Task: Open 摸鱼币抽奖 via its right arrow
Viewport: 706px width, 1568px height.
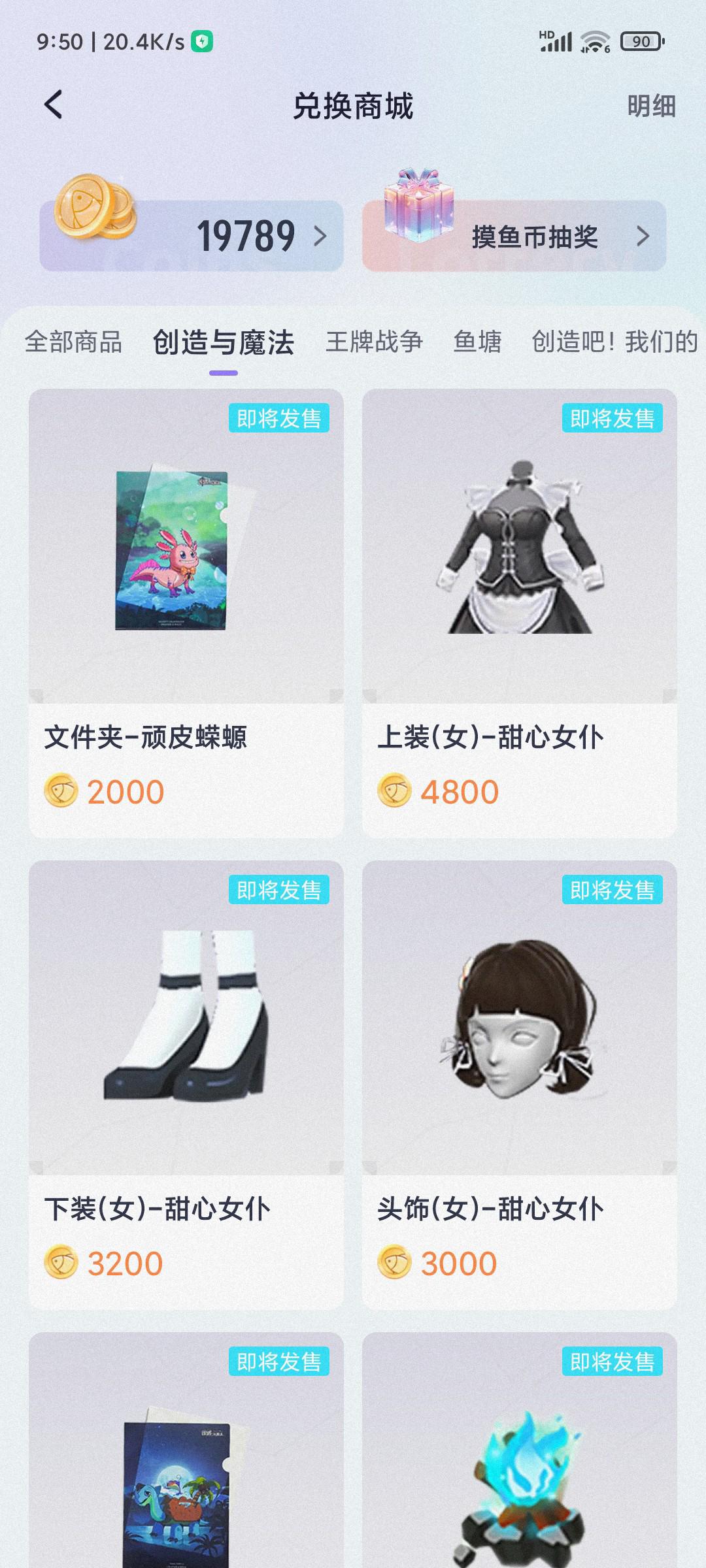Action: coord(644,237)
